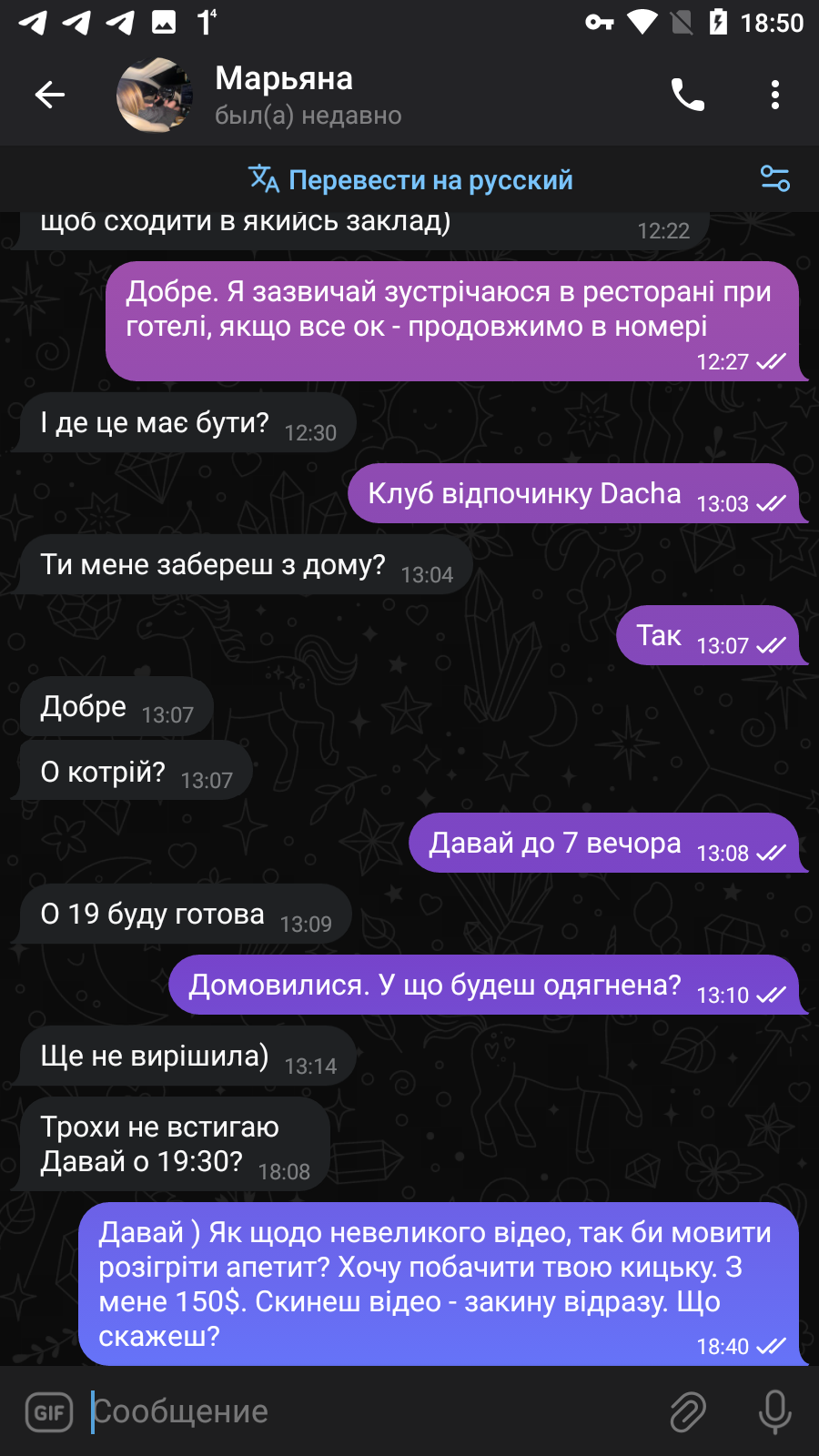Viewport: 819px width, 1456px height.
Task: Go back using the arrow
Action: click(x=50, y=95)
